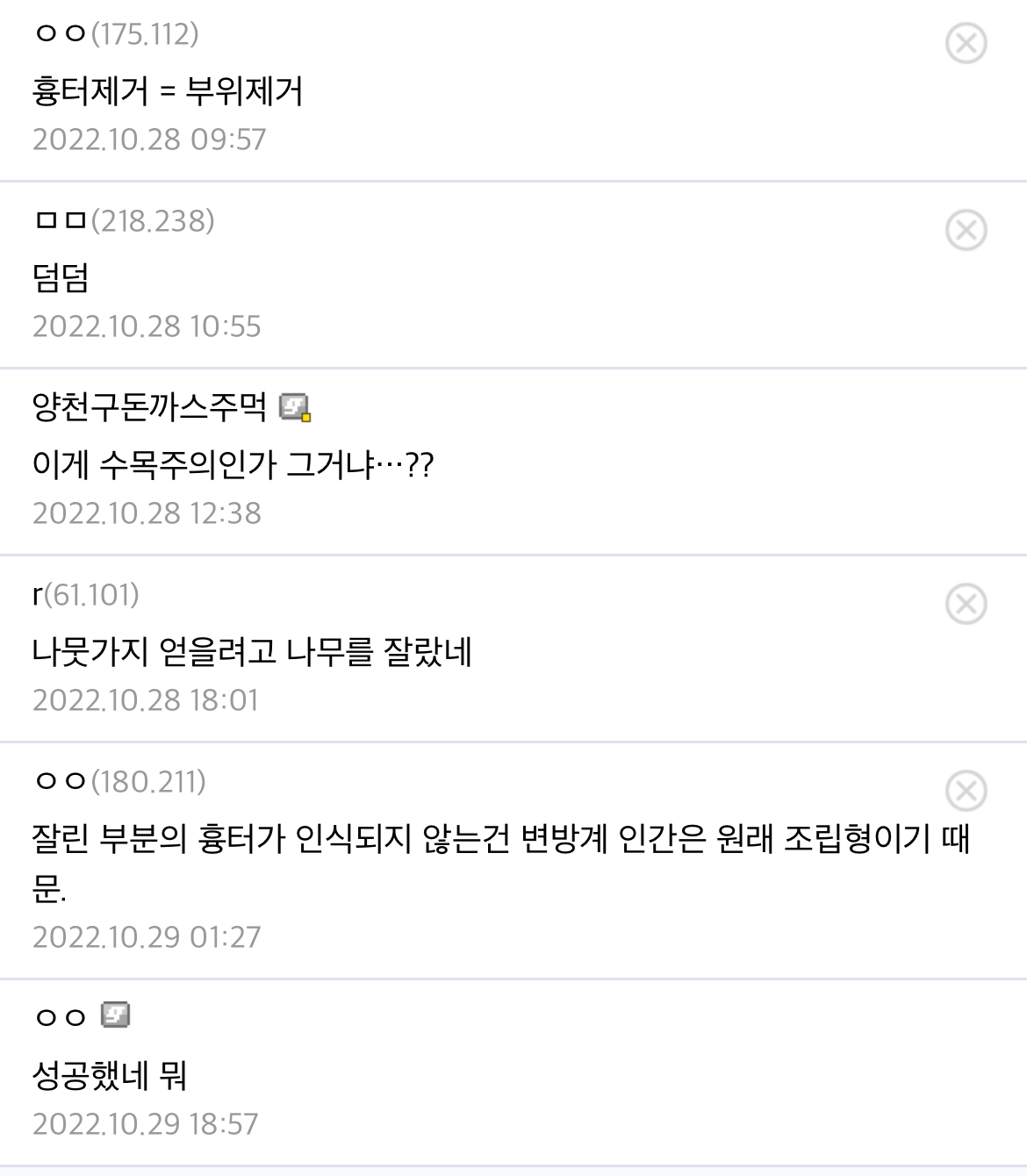
Task: Open gallog icon of ㅇㅇ on 성공했네 뭐
Action: tap(115, 1015)
